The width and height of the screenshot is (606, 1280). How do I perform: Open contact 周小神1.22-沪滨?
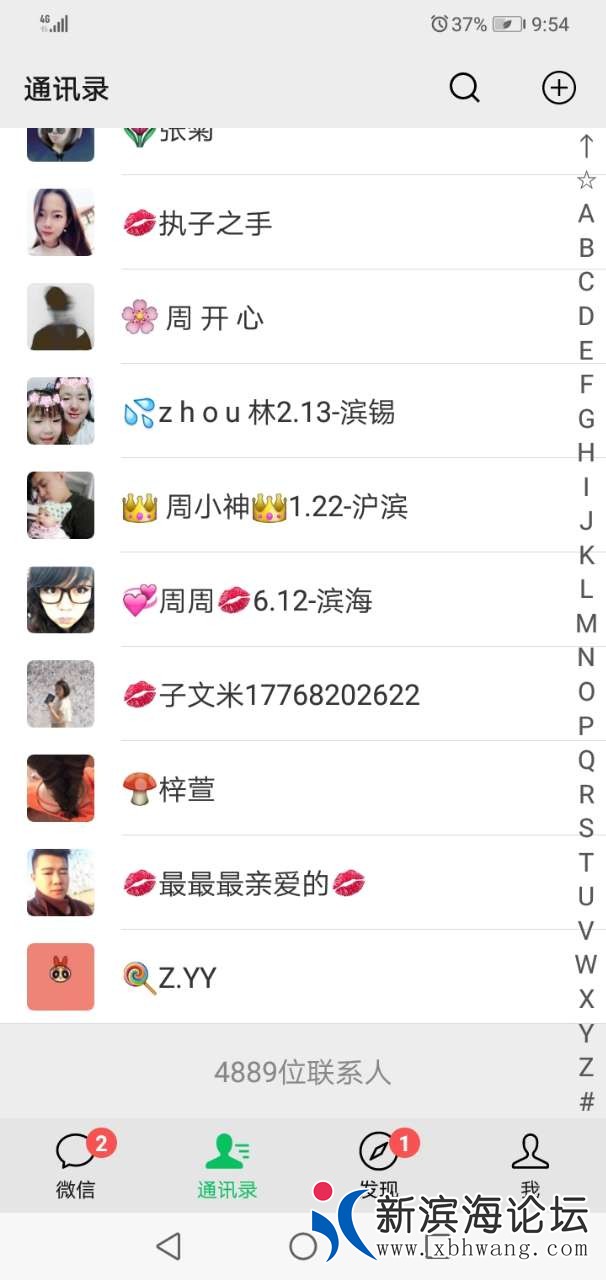(x=300, y=507)
